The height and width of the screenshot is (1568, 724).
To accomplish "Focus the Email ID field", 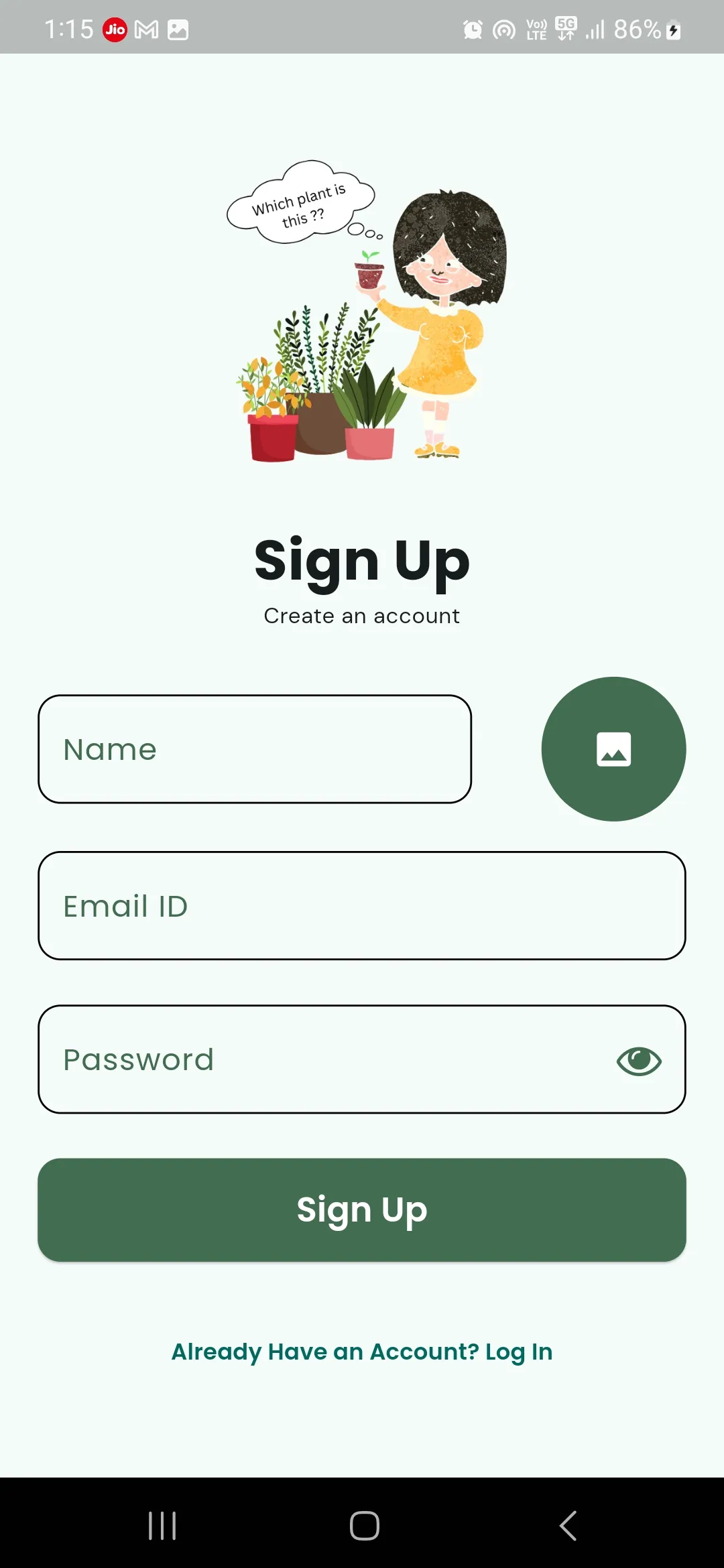I will pyautogui.click(x=362, y=906).
